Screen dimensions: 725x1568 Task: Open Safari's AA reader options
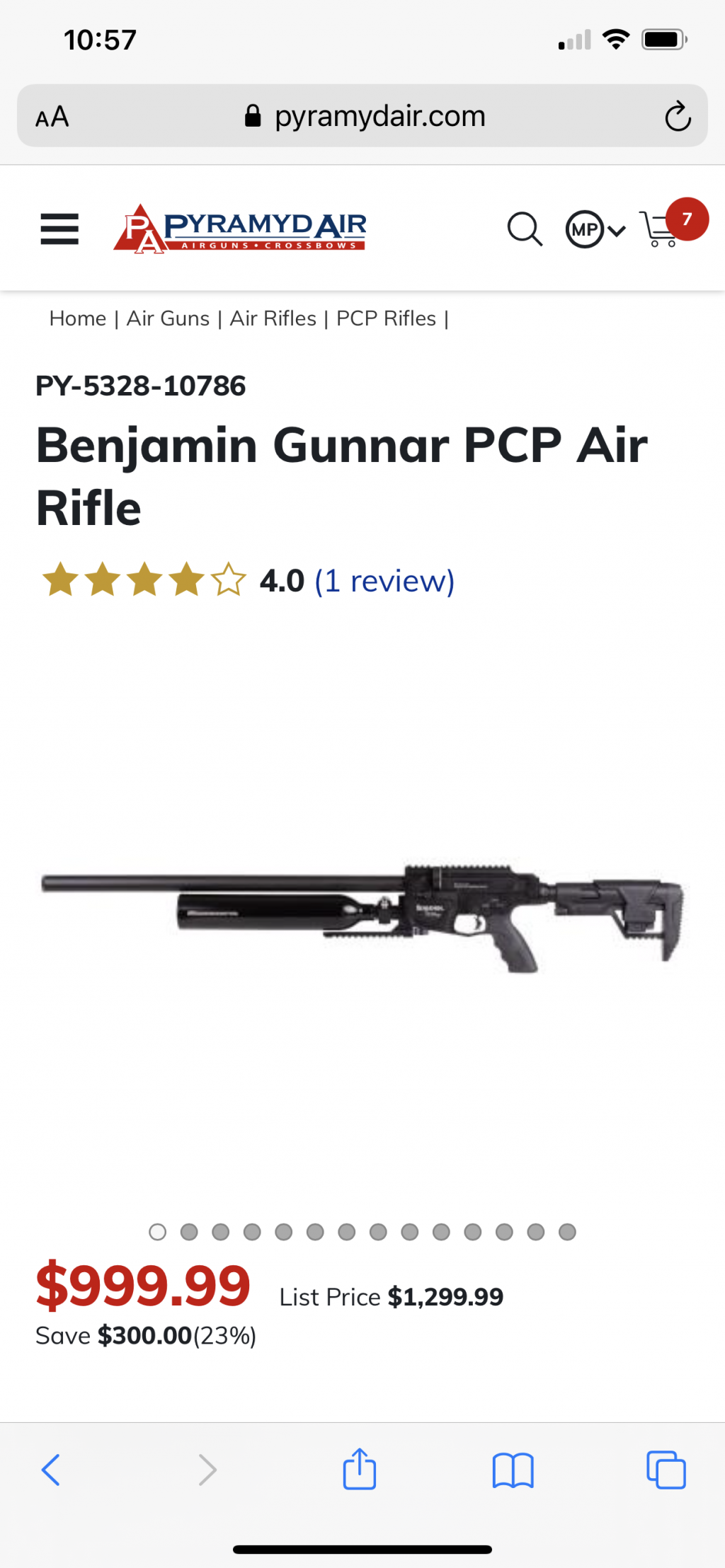(x=52, y=116)
